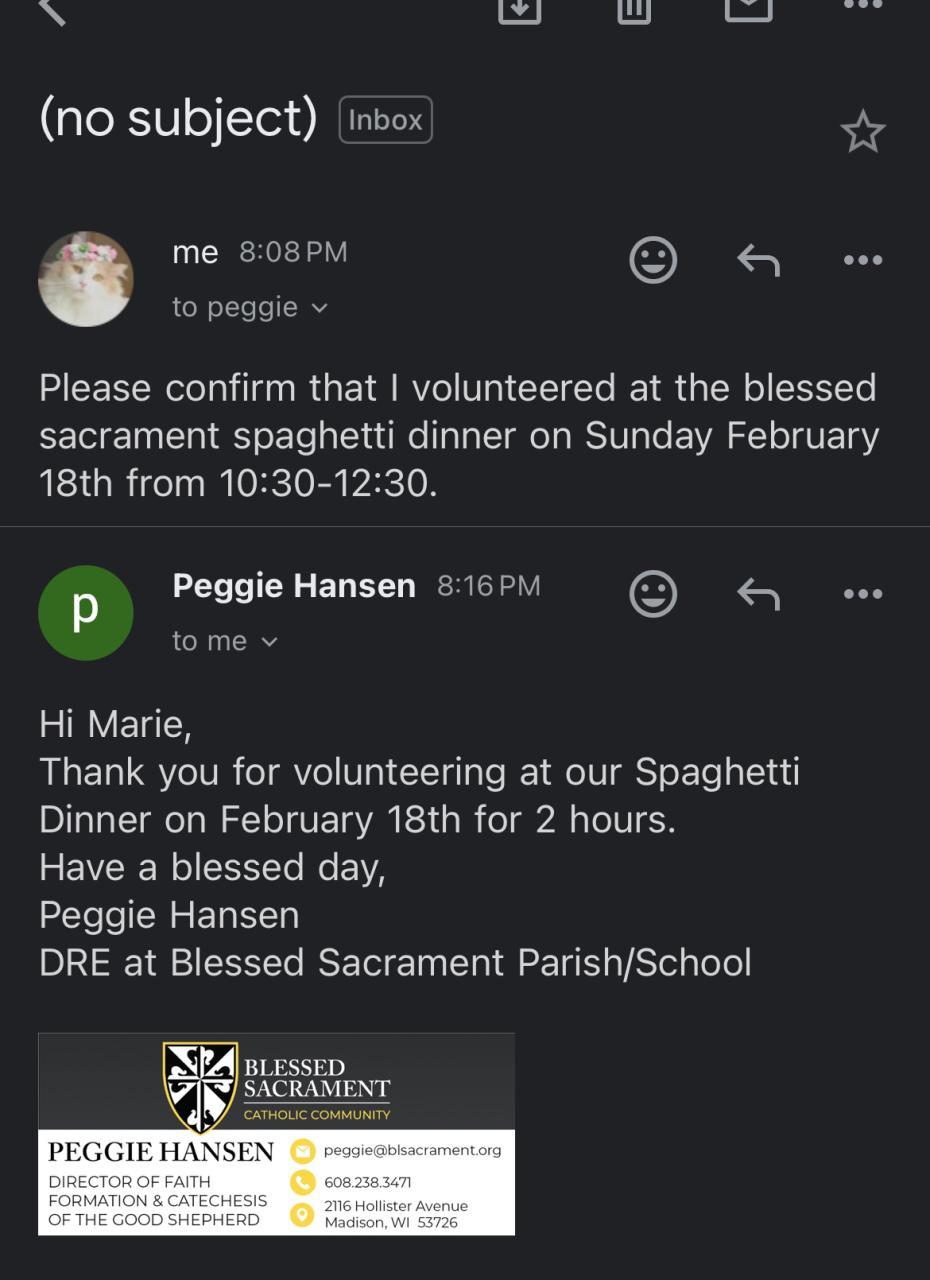The image size is (930, 1280).
Task: Tap my cat profile picture
Action: point(86,279)
